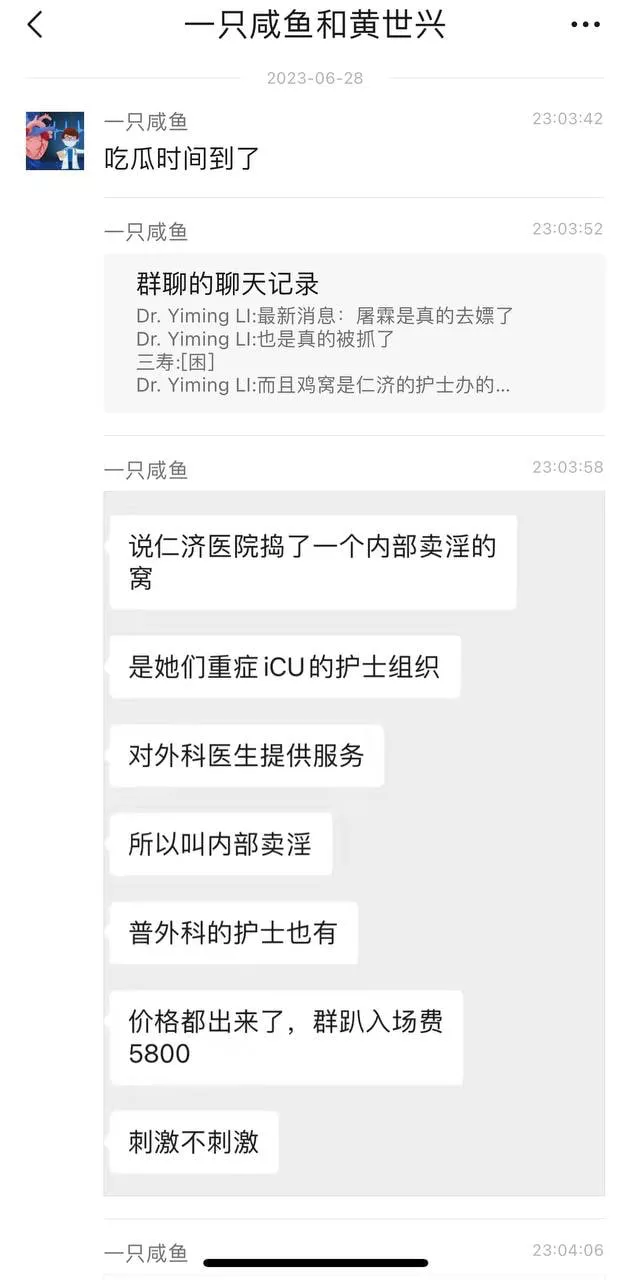Open the gray chat screenshot image
Image resolution: width=631 pixels, height=1280 pixels.
tap(354, 843)
